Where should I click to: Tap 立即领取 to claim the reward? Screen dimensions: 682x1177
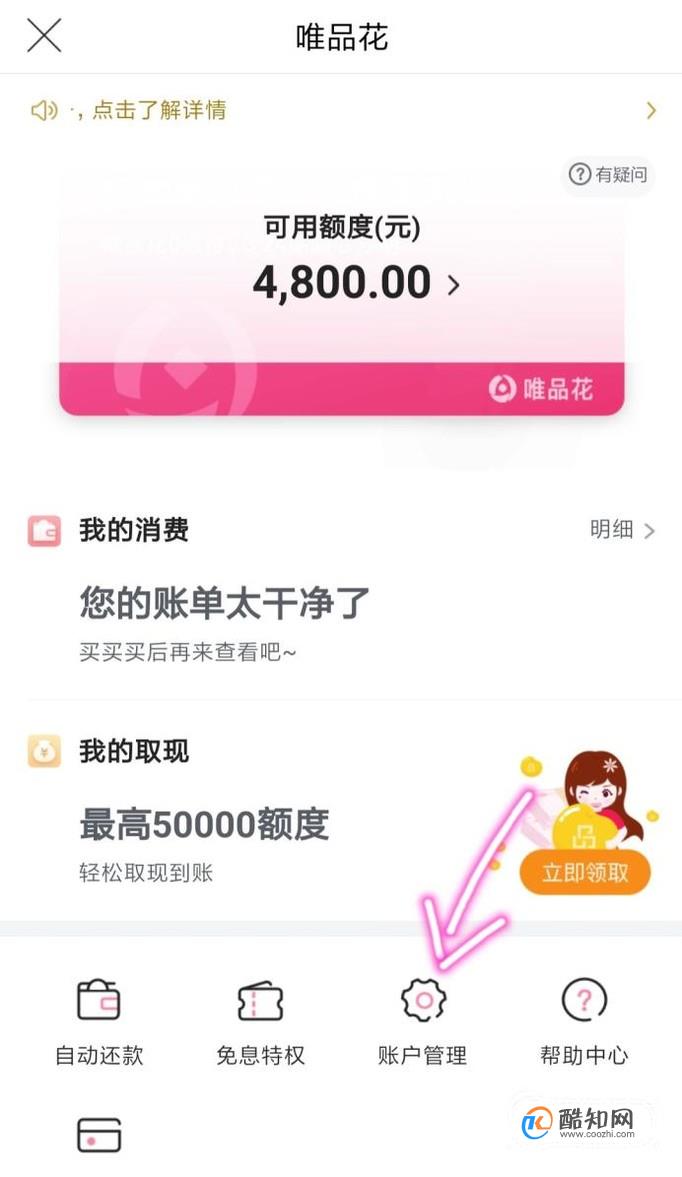tap(585, 872)
